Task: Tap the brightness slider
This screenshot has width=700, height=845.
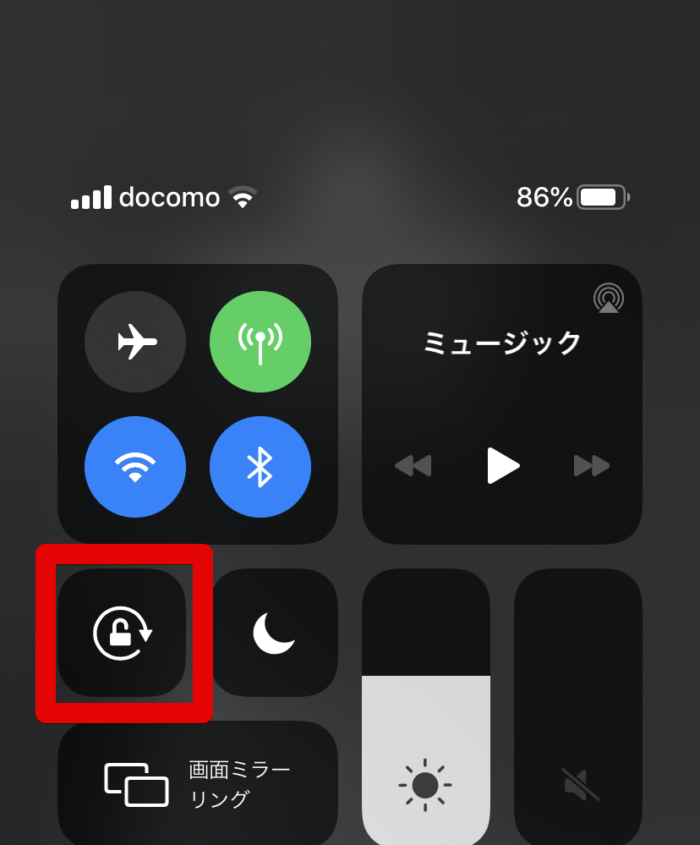Action: [426, 720]
